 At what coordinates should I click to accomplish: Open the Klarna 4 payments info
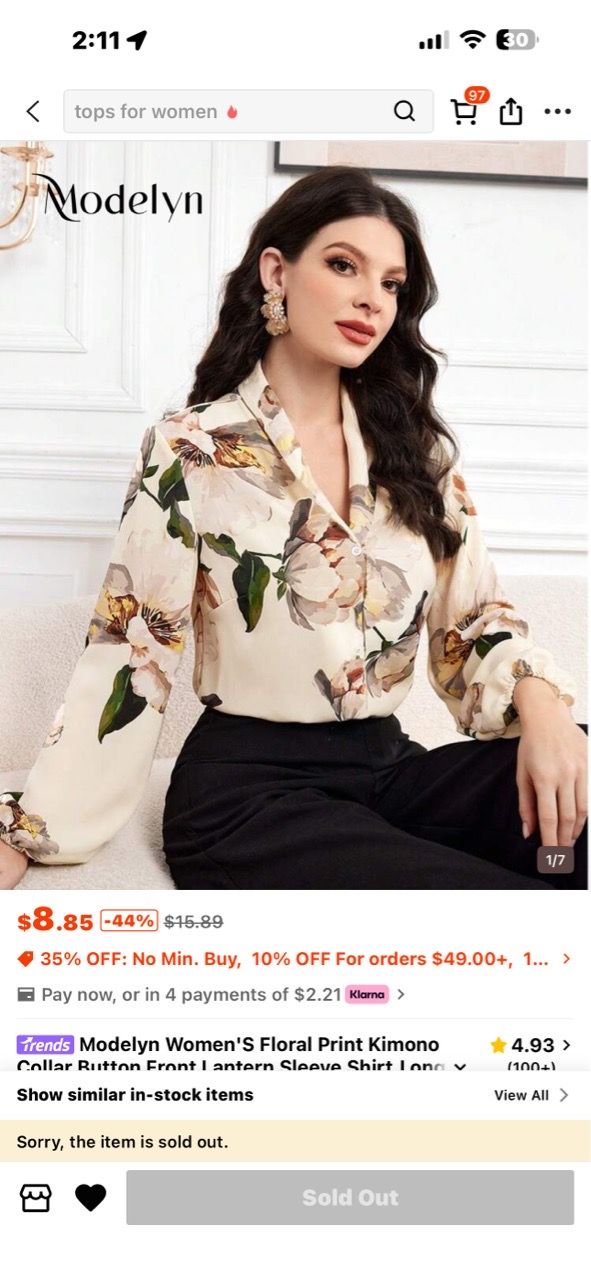[211, 994]
